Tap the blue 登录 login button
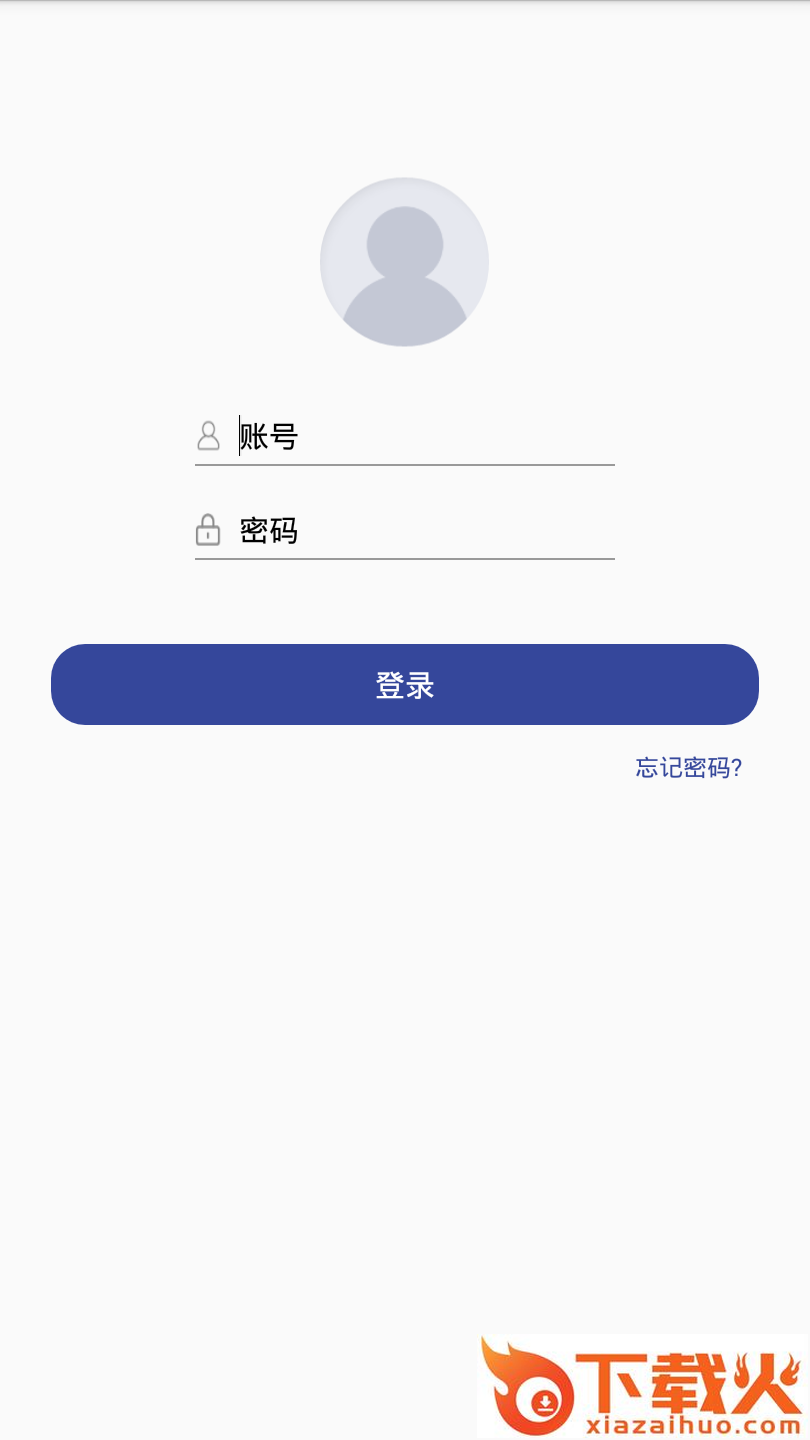Image resolution: width=810 pixels, height=1440 pixels. (x=405, y=685)
